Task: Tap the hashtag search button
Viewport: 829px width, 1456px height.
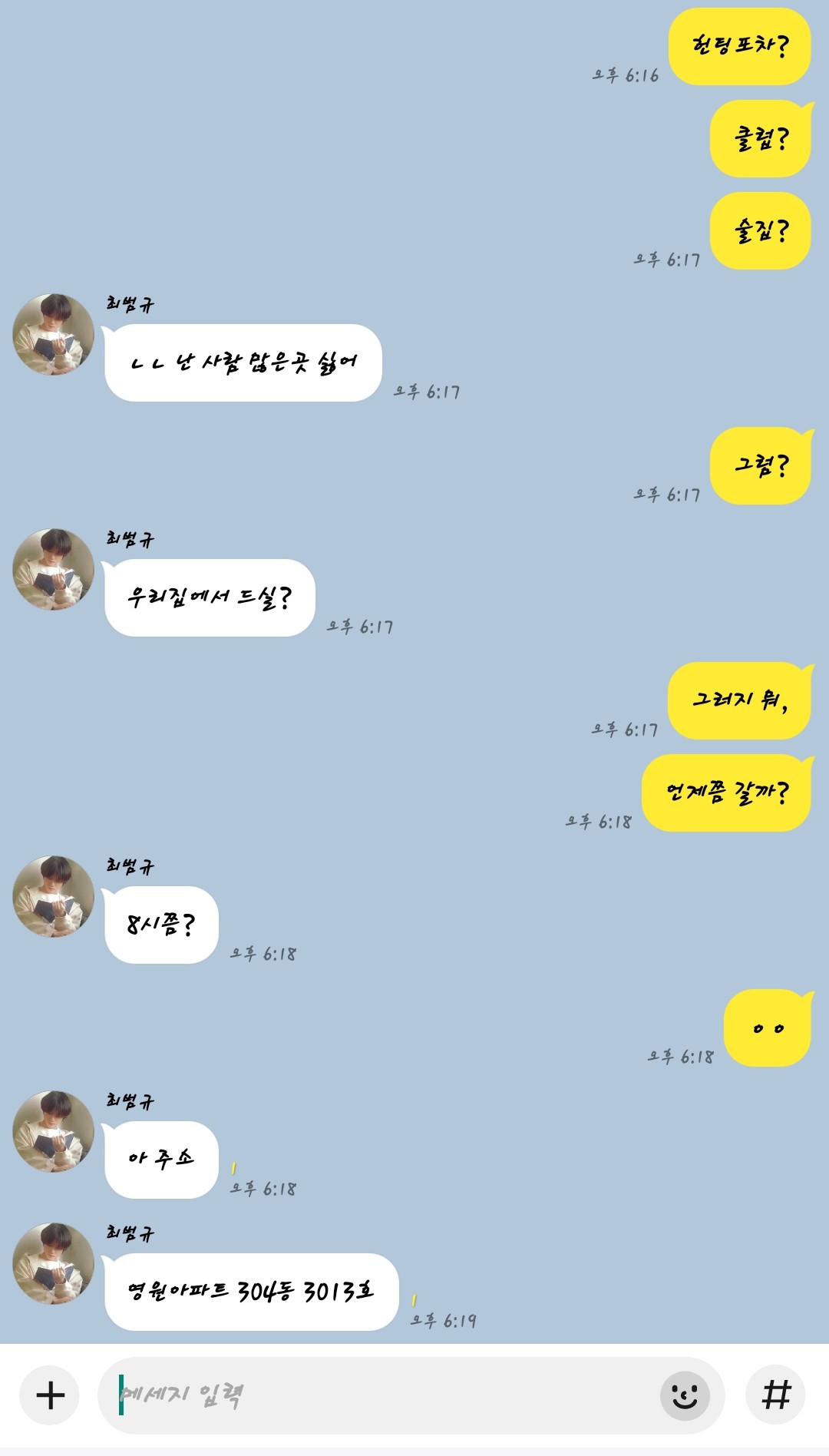Action: coord(775,1394)
